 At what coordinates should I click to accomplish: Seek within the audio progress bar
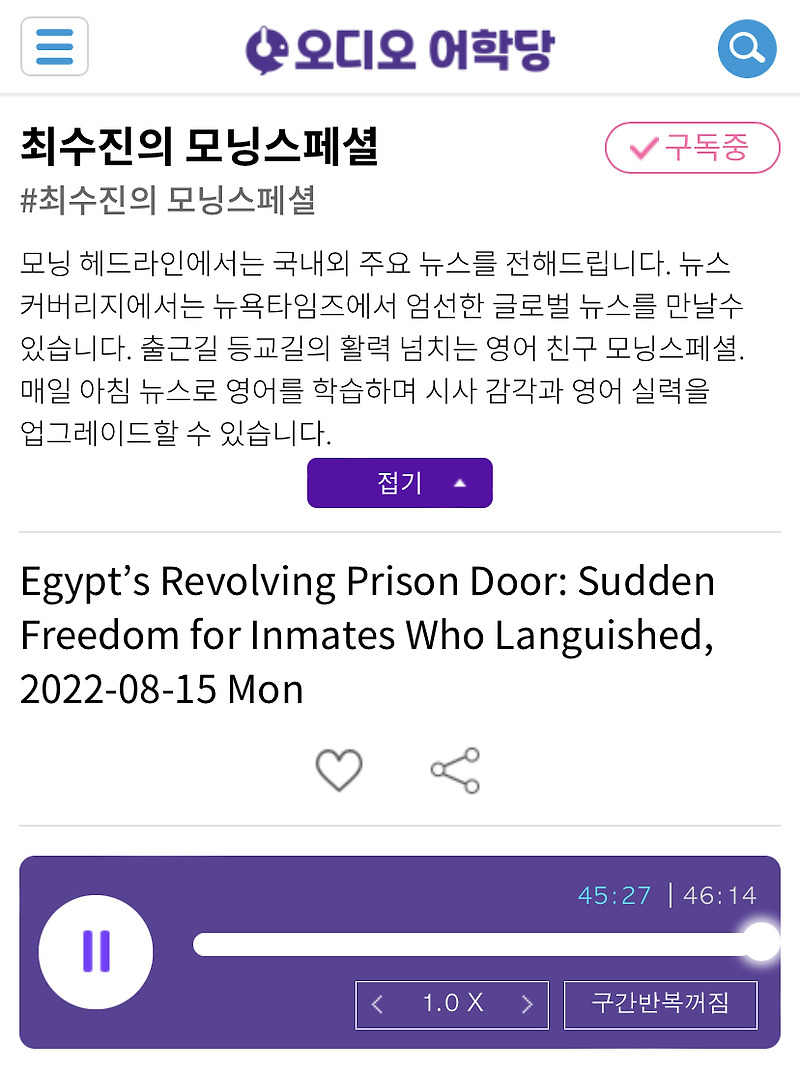tap(480, 940)
